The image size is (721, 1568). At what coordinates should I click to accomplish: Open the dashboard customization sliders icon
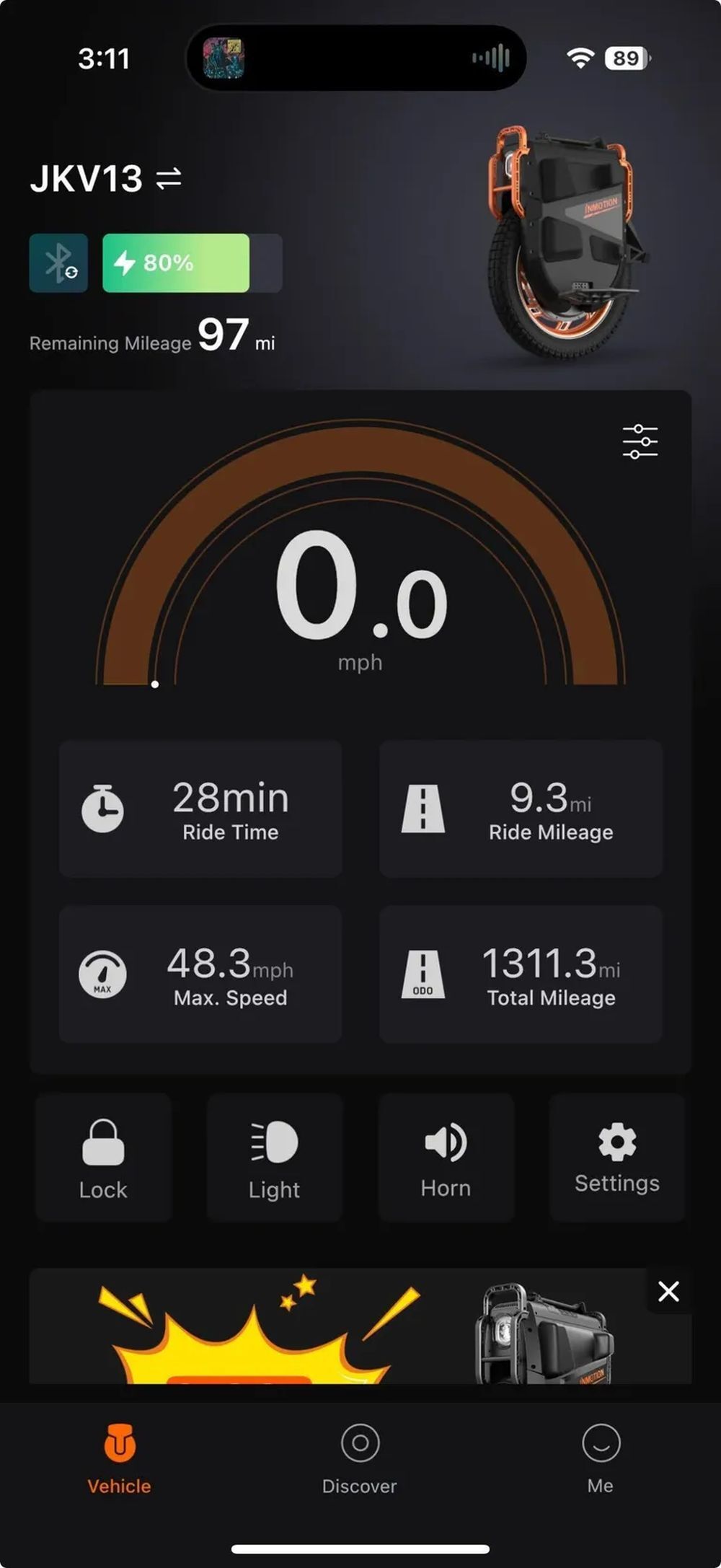pos(640,441)
